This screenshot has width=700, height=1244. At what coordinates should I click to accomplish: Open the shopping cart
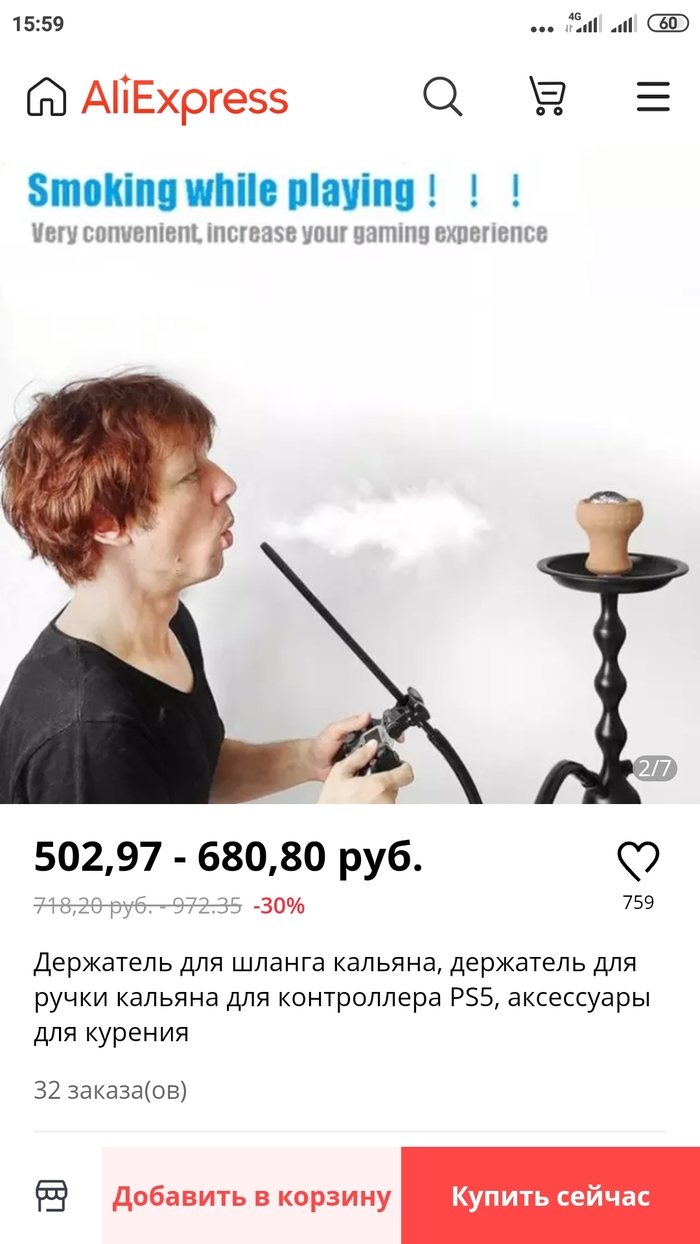547,97
